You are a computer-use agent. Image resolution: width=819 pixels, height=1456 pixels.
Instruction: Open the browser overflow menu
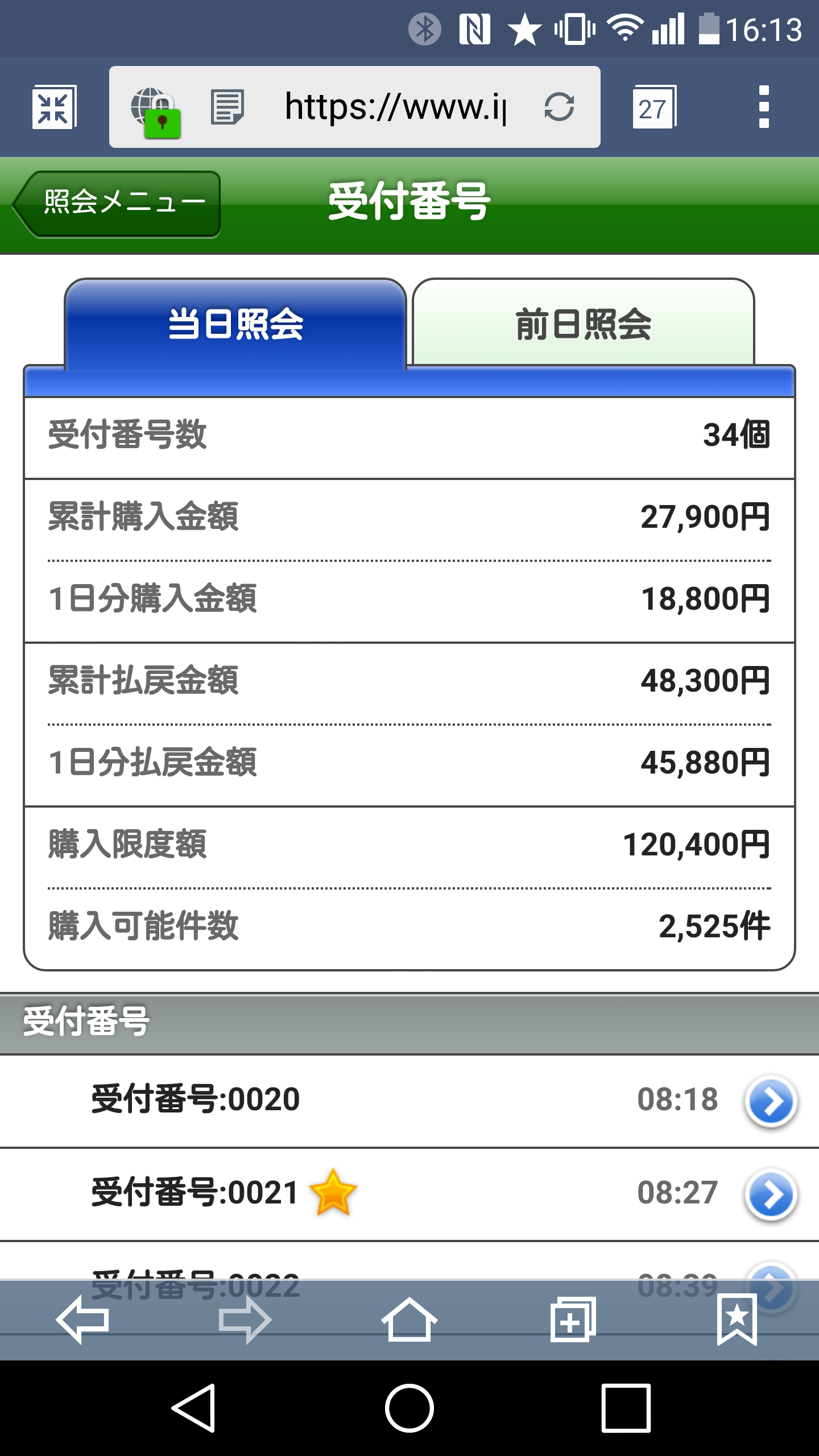[x=764, y=107]
